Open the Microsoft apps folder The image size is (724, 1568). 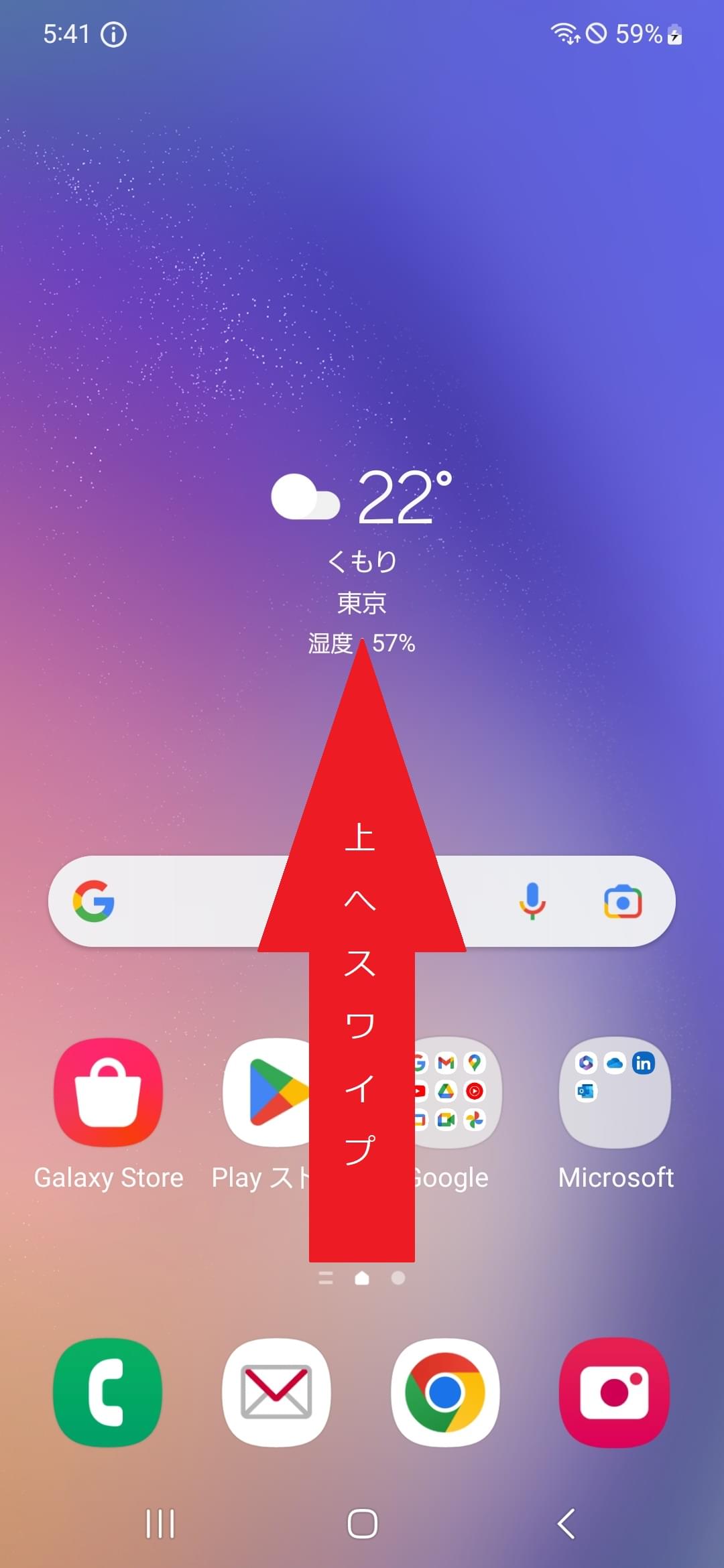[615, 1093]
